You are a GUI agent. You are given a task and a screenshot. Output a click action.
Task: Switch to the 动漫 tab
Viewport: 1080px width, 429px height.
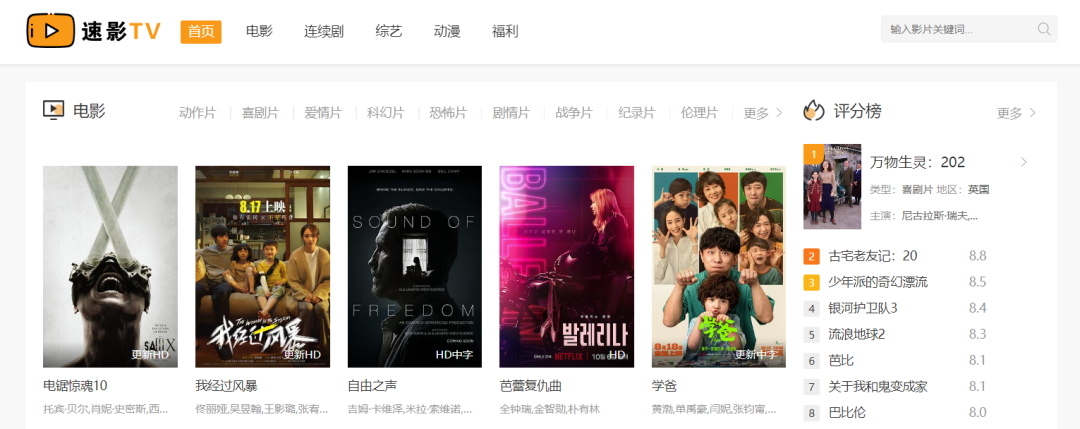[x=447, y=32]
